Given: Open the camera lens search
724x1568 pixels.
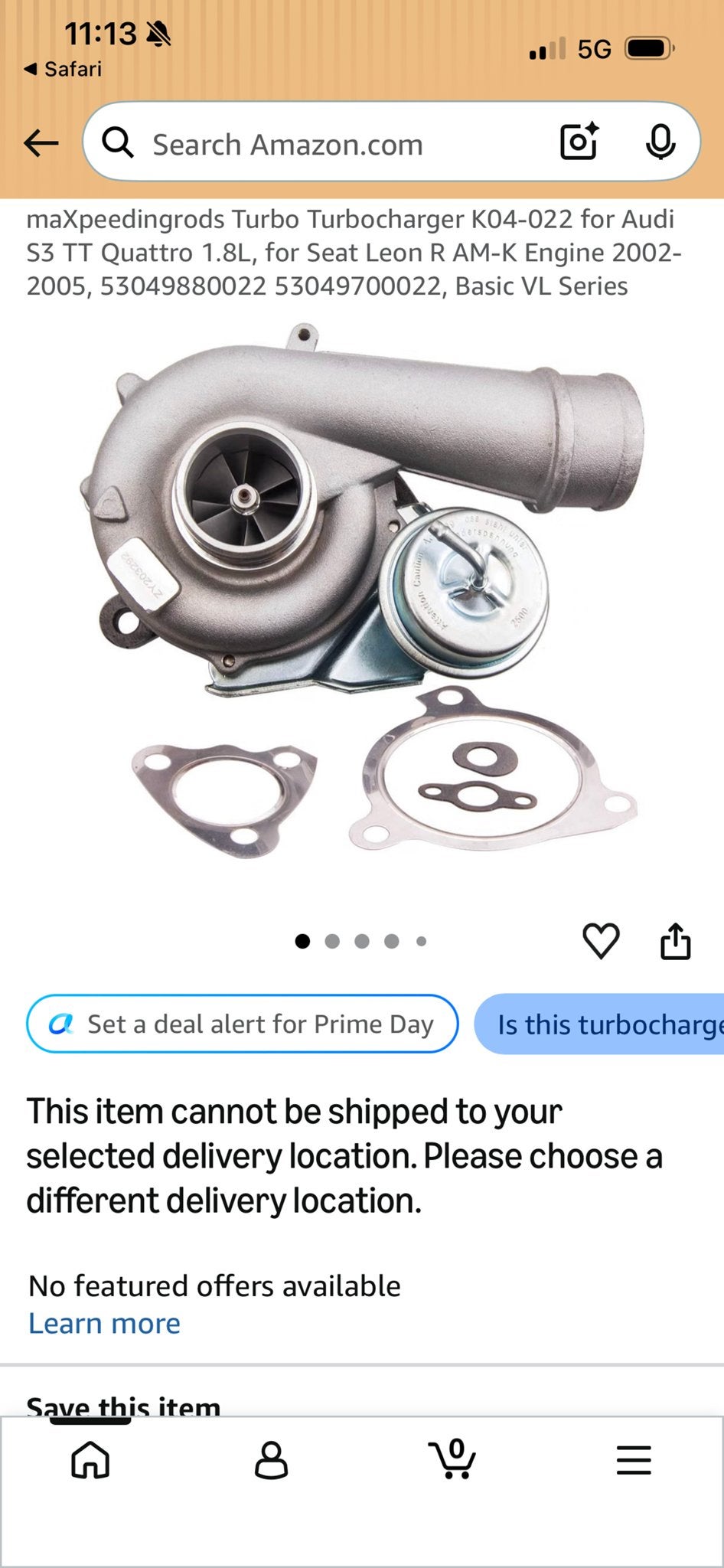Looking at the screenshot, I should point(579,142).
